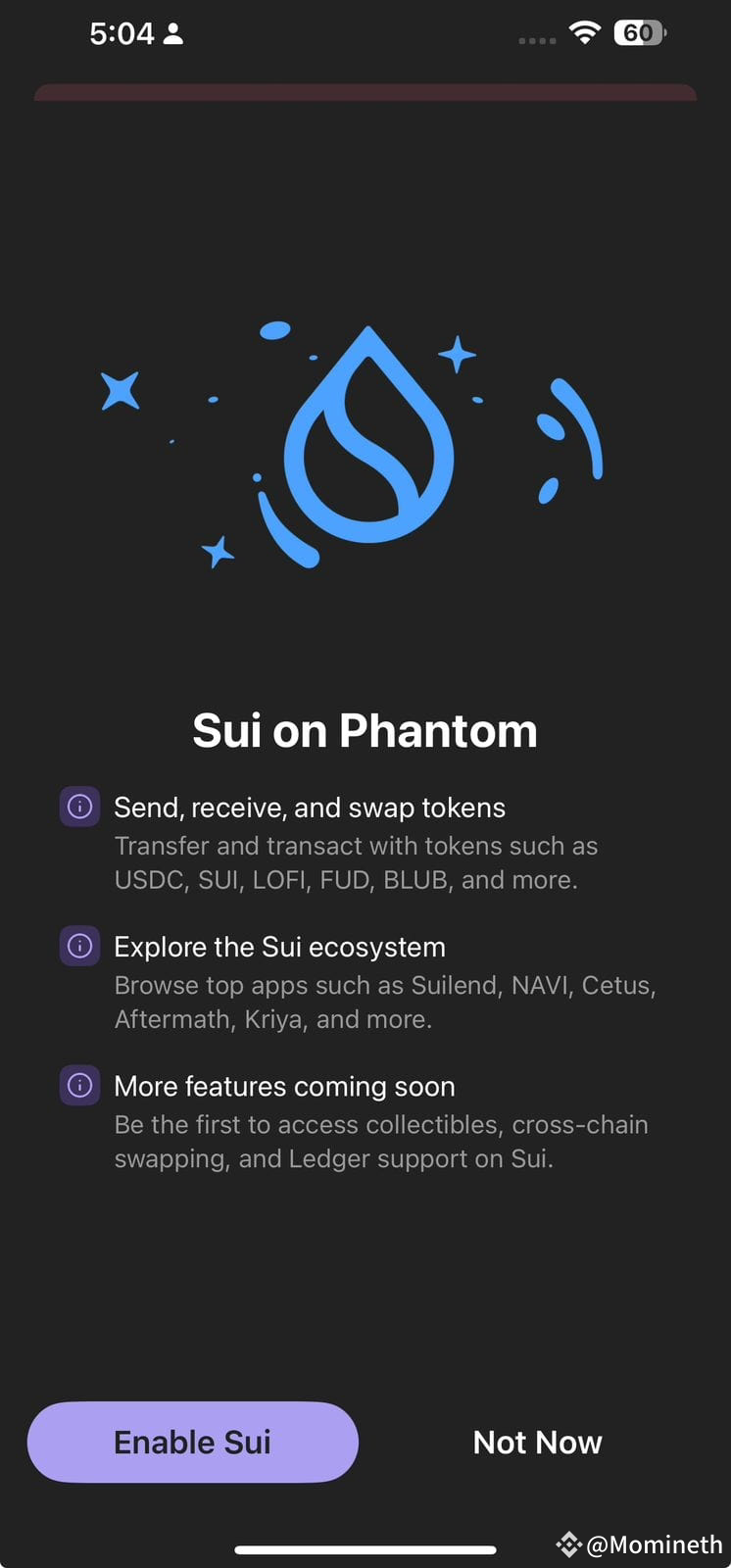Dismiss the screen by tapping Not Now
This screenshot has width=731, height=1568.
pos(537,1441)
